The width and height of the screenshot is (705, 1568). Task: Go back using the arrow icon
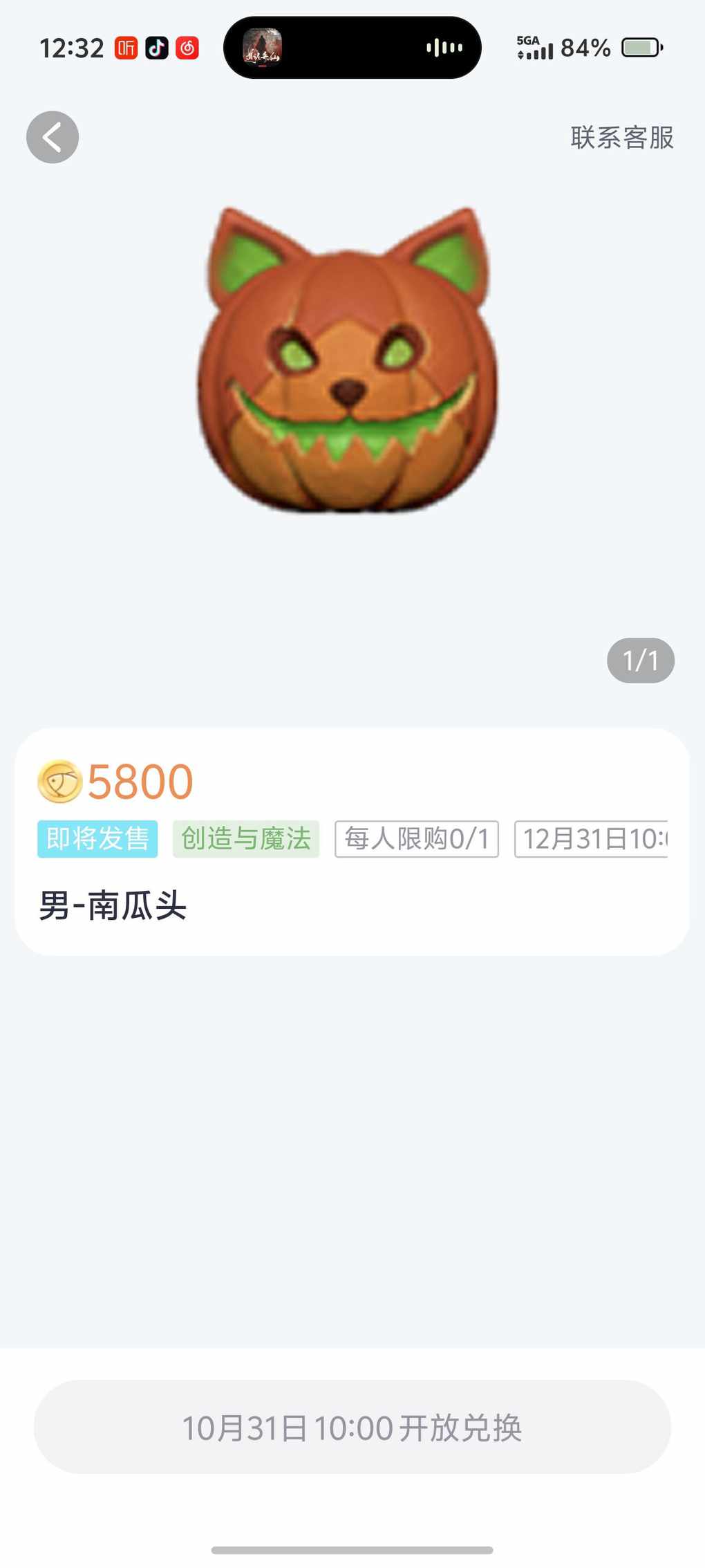(53, 137)
